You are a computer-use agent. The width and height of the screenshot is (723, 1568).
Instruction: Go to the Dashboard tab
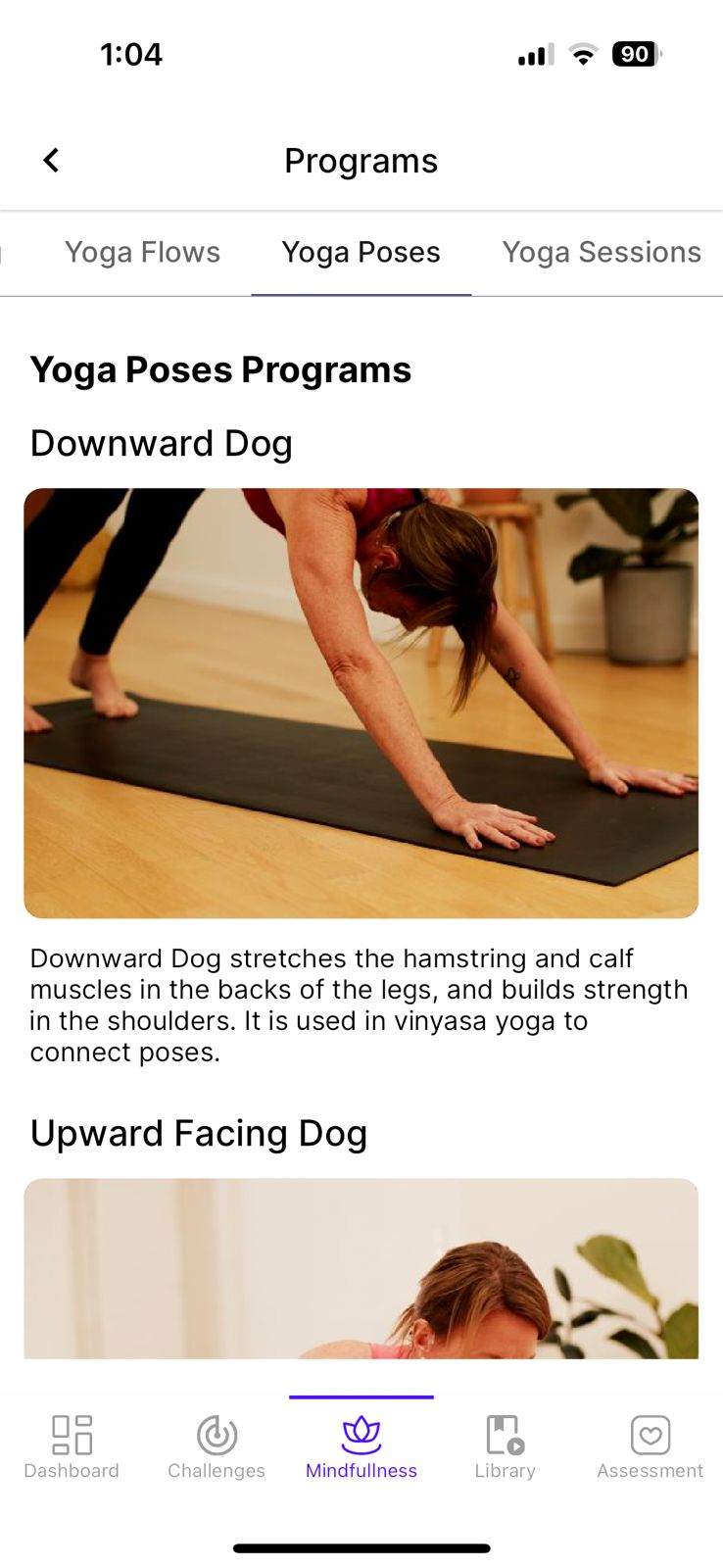(x=72, y=1446)
